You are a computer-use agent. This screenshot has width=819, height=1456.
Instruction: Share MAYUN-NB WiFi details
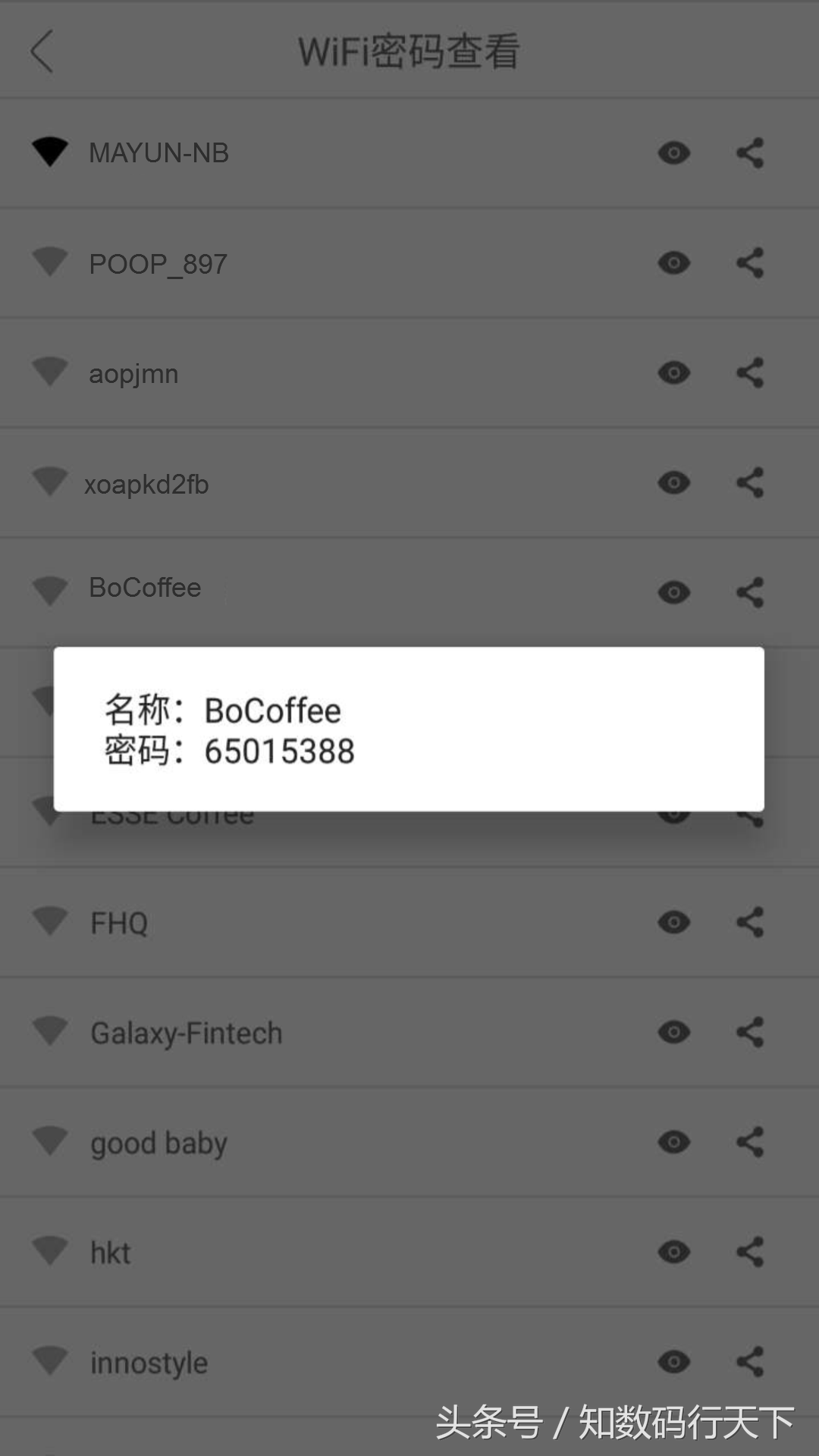click(x=750, y=153)
